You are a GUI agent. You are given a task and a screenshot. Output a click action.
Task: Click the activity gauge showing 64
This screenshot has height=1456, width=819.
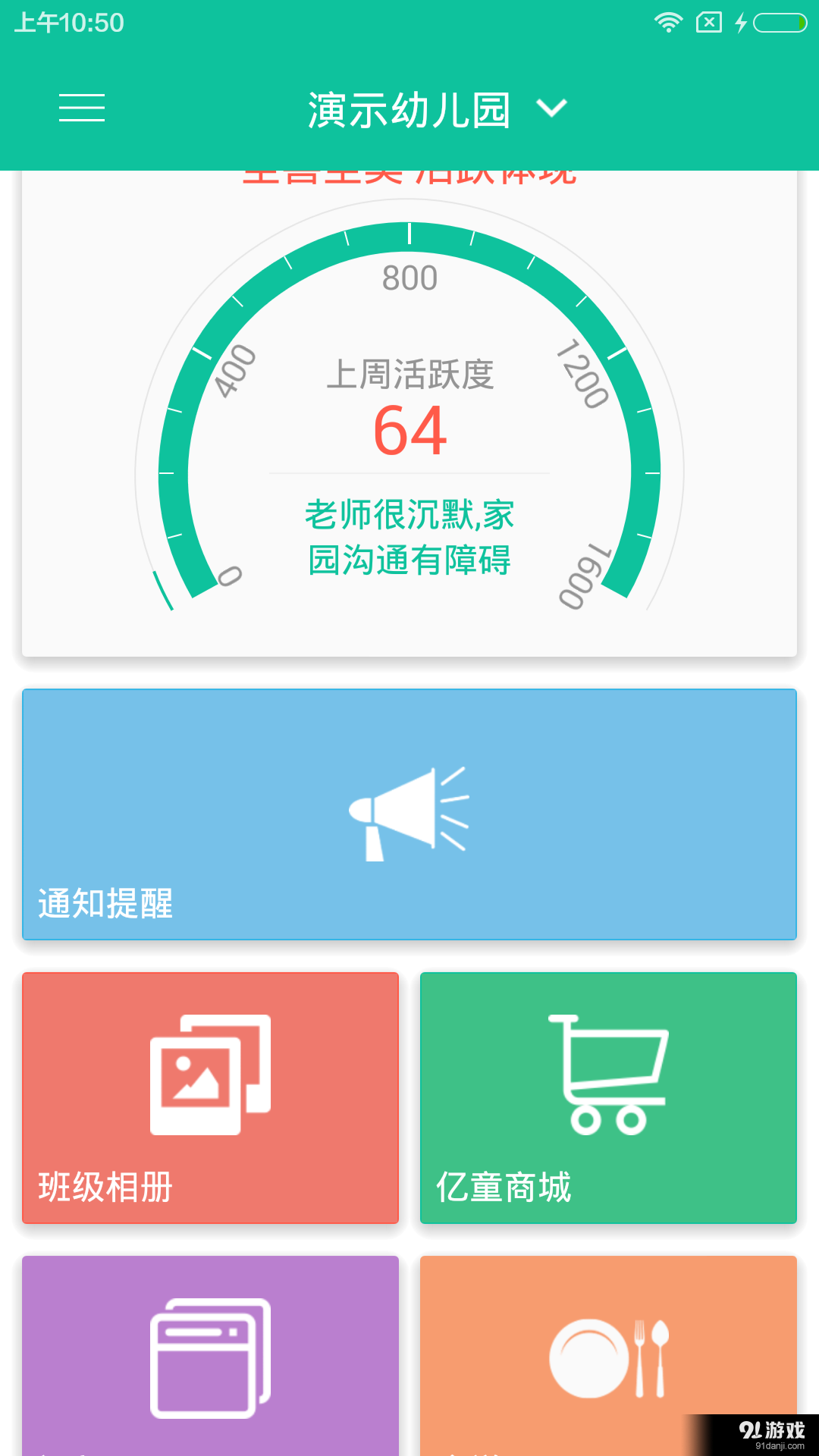409,432
